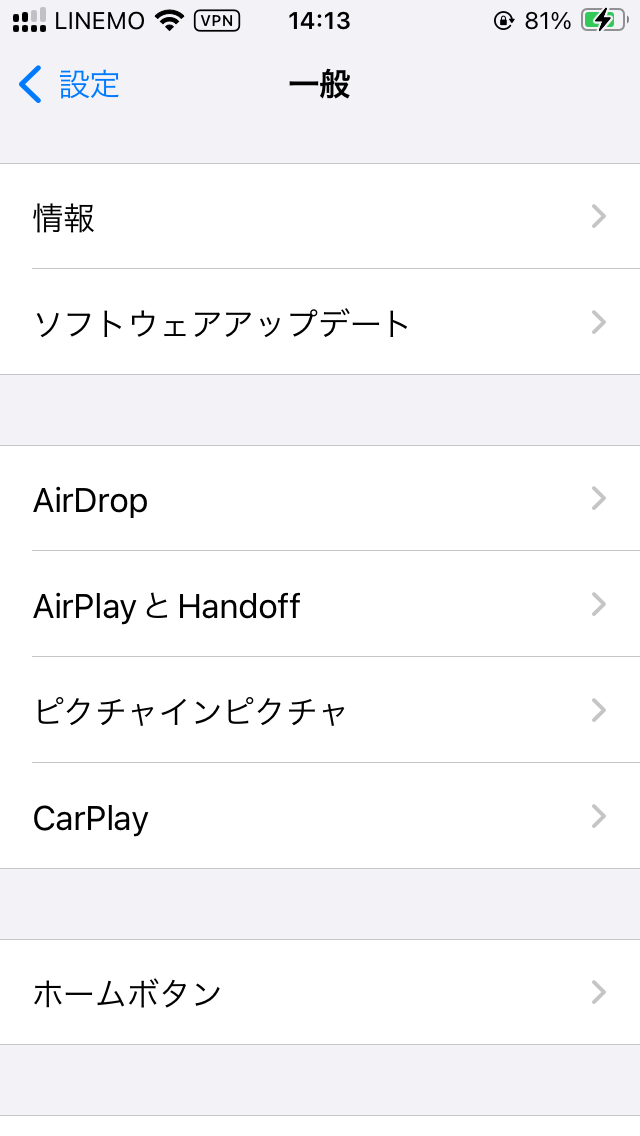Open the 情報 row

(x=320, y=217)
